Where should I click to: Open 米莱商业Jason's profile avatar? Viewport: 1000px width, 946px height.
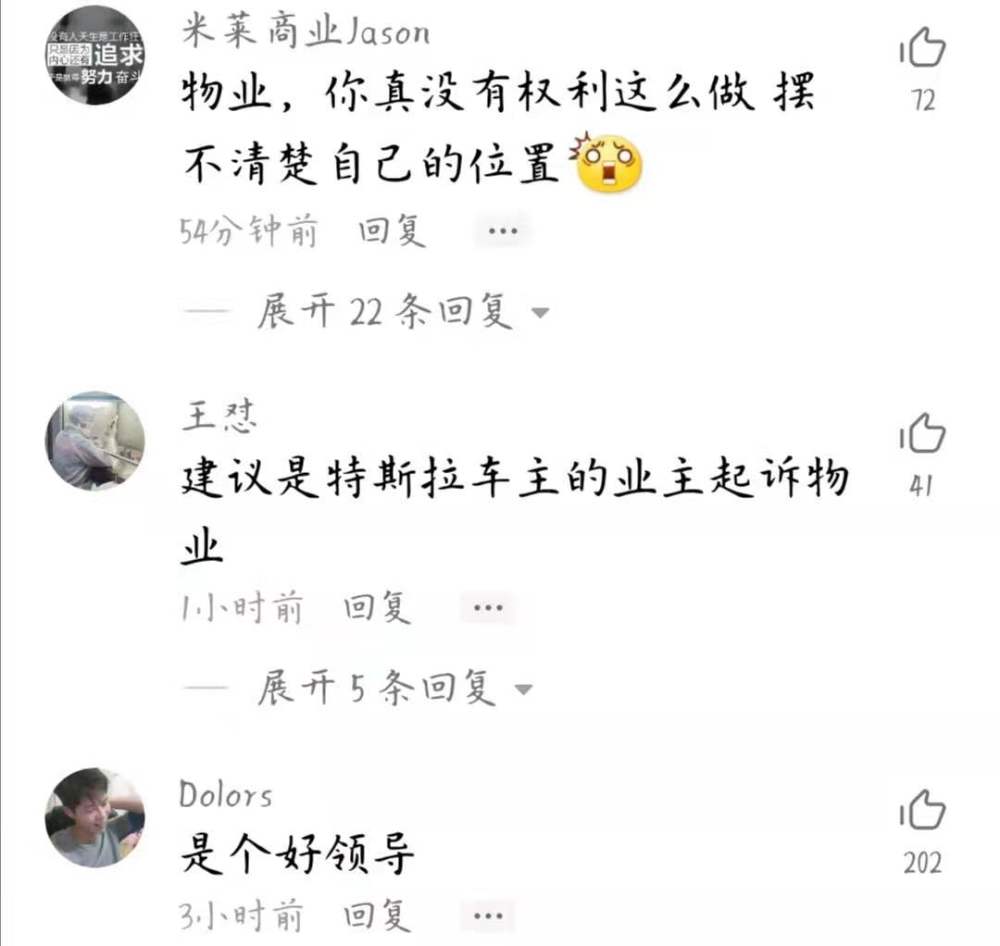point(95,53)
